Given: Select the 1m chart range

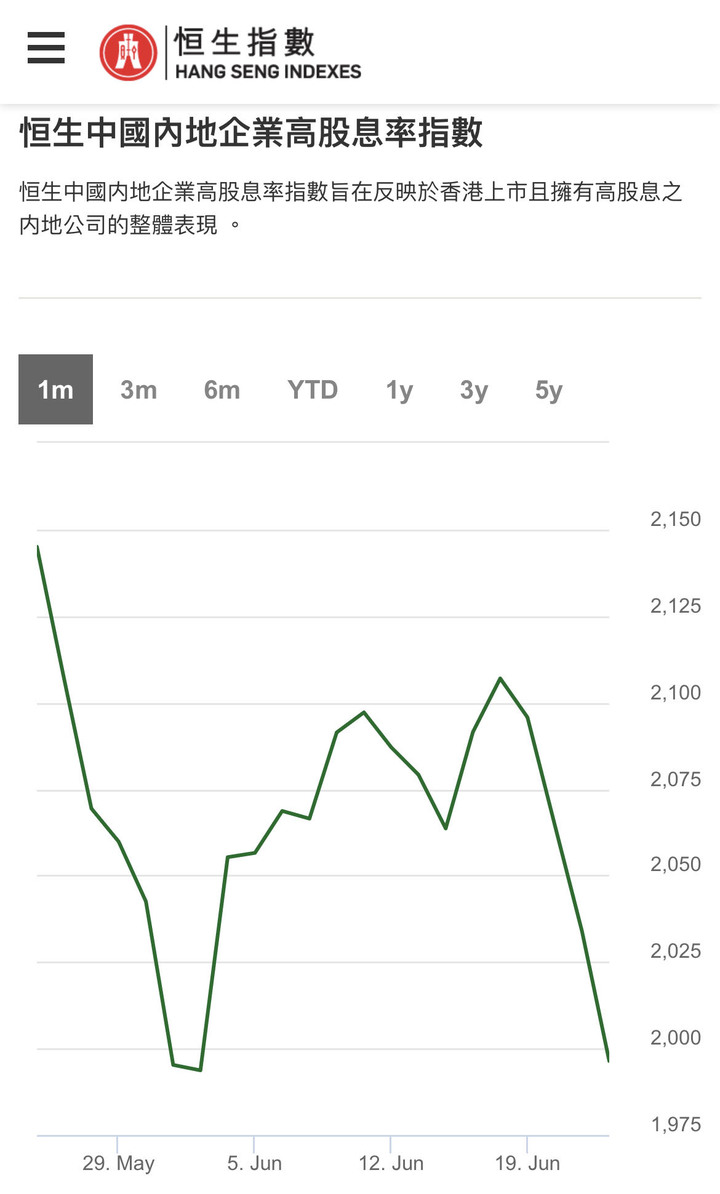Looking at the screenshot, I should [56, 389].
